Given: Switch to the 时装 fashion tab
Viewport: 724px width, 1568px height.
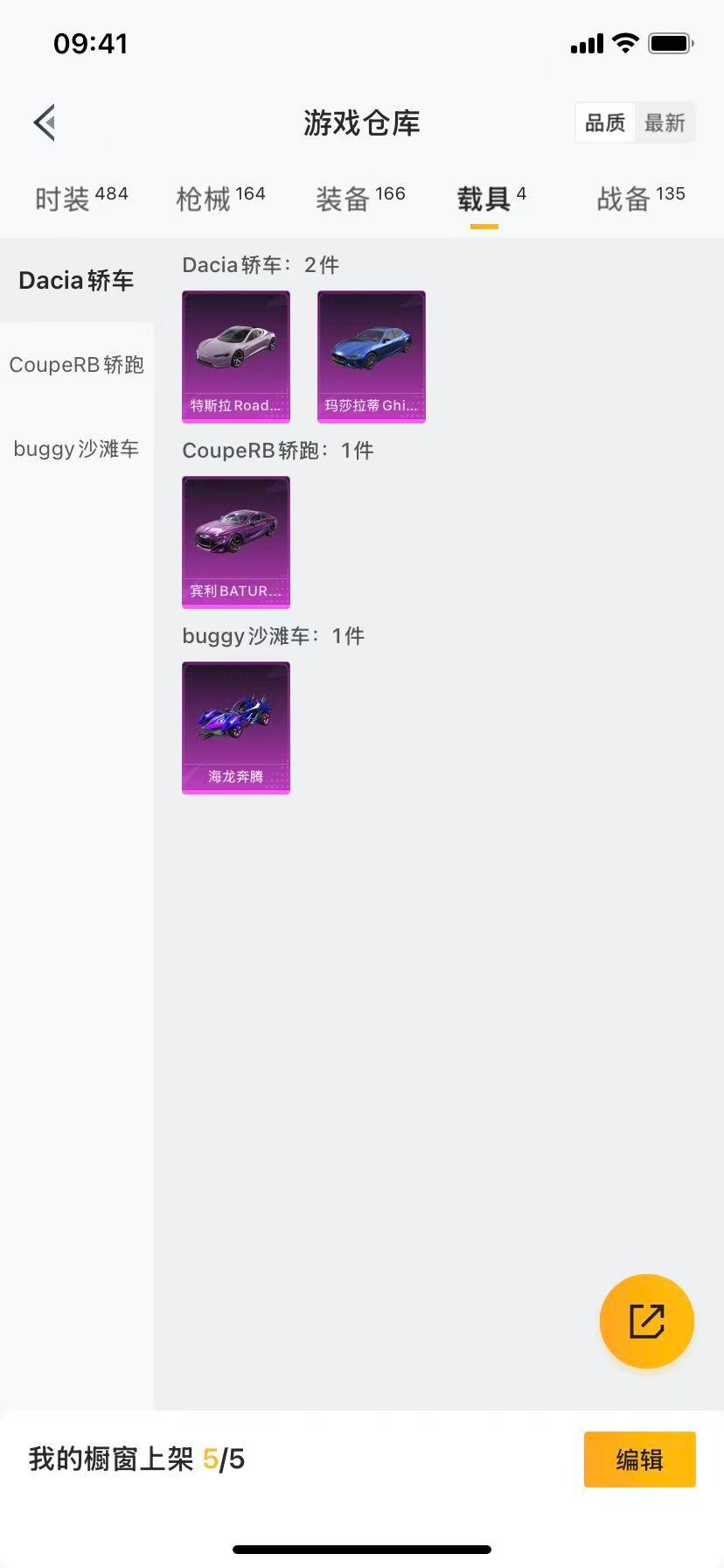Looking at the screenshot, I should pos(80,198).
